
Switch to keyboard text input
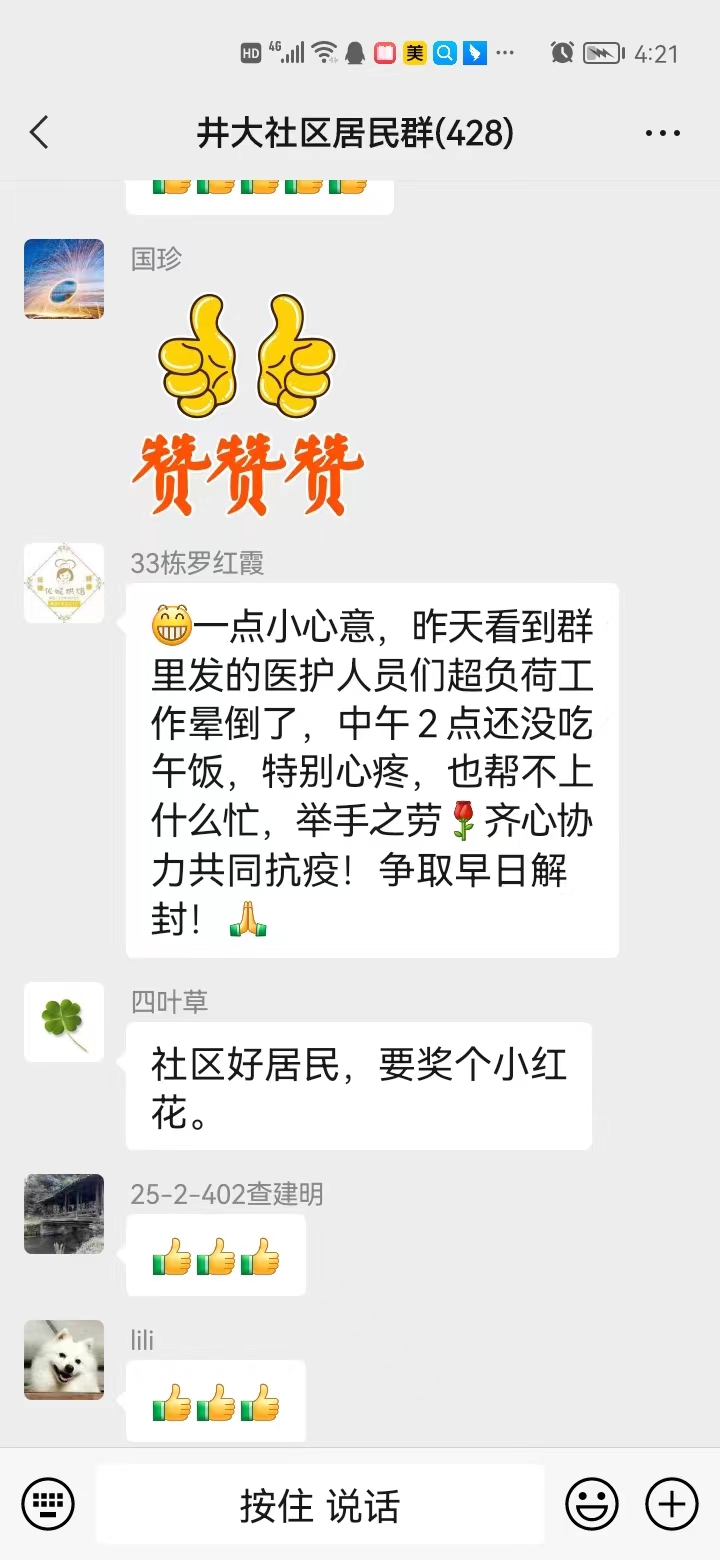(x=48, y=1504)
